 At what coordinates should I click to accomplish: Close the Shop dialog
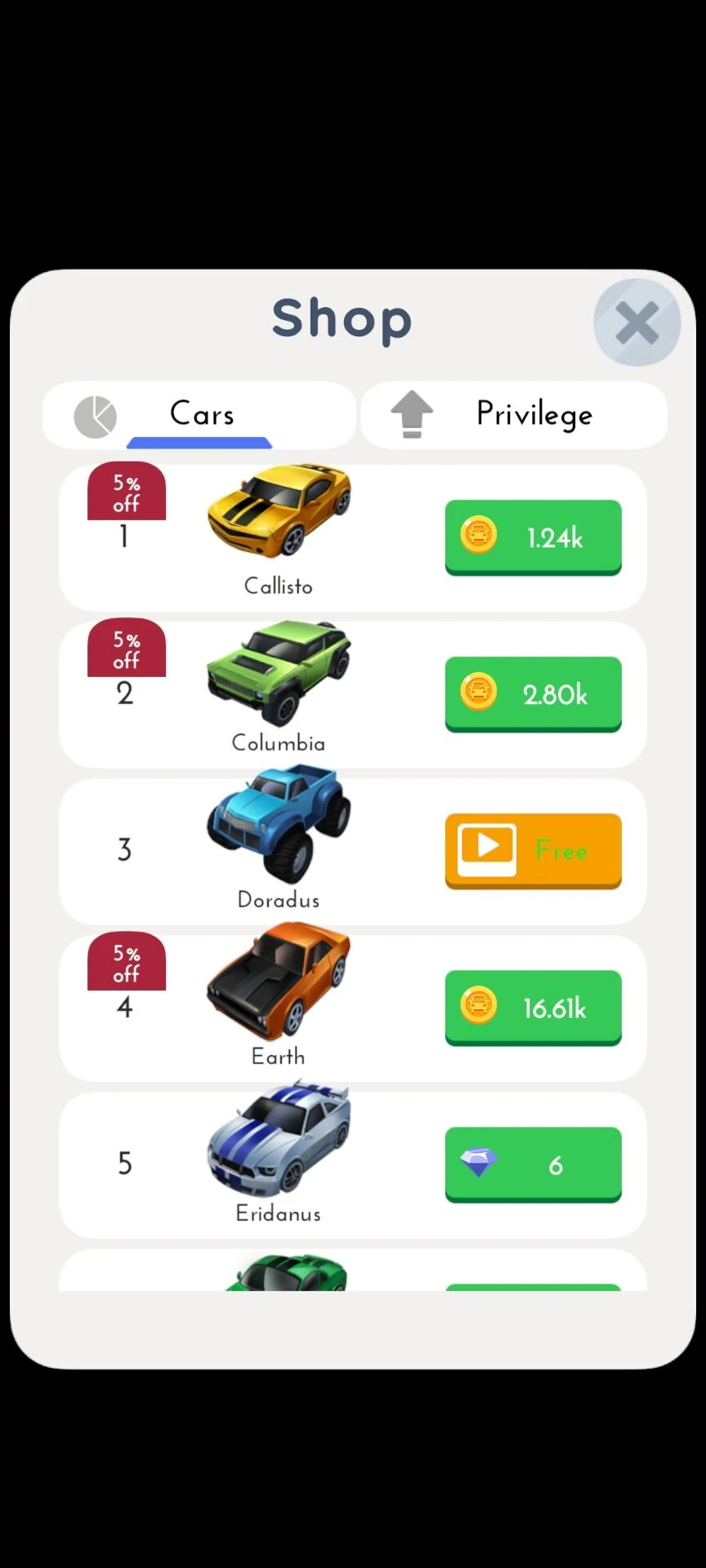(x=637, y=323)
